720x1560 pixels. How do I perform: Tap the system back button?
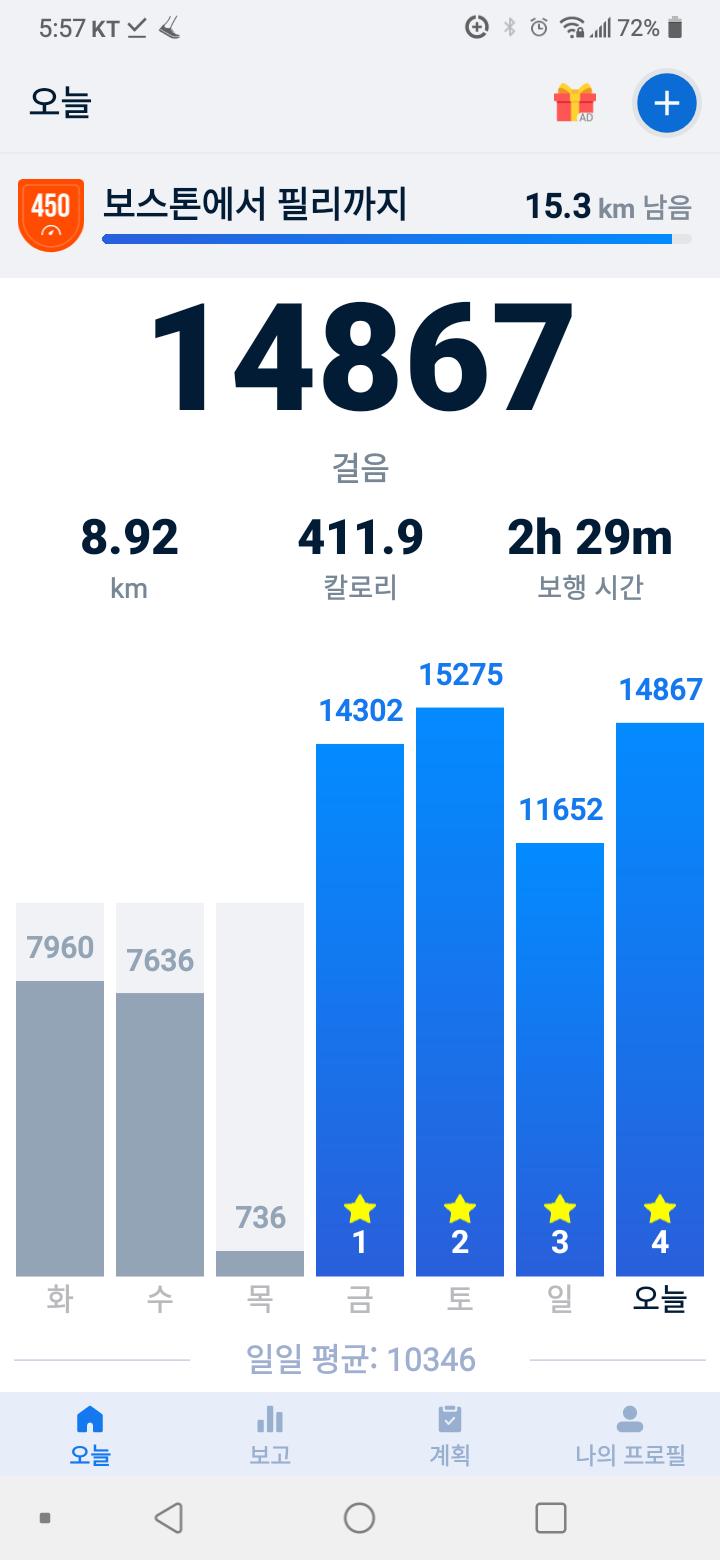point(169,1518)
